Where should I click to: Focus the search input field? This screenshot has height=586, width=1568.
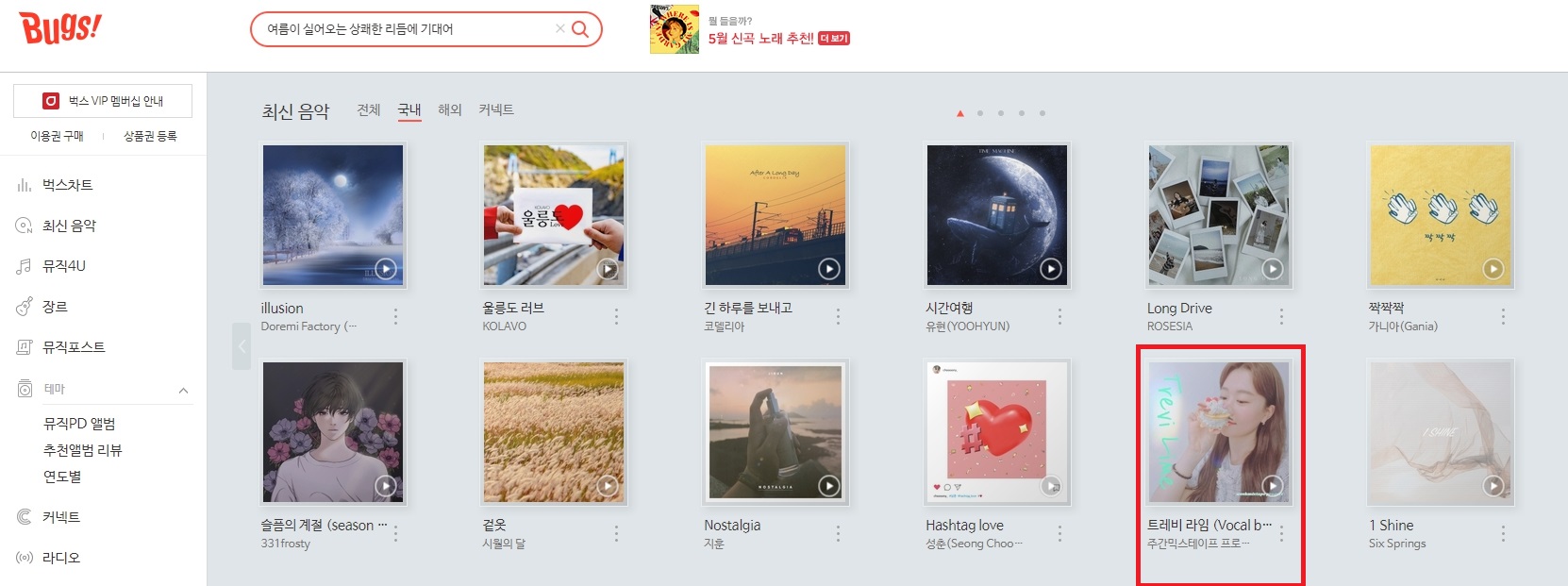[x=406, y=29]
